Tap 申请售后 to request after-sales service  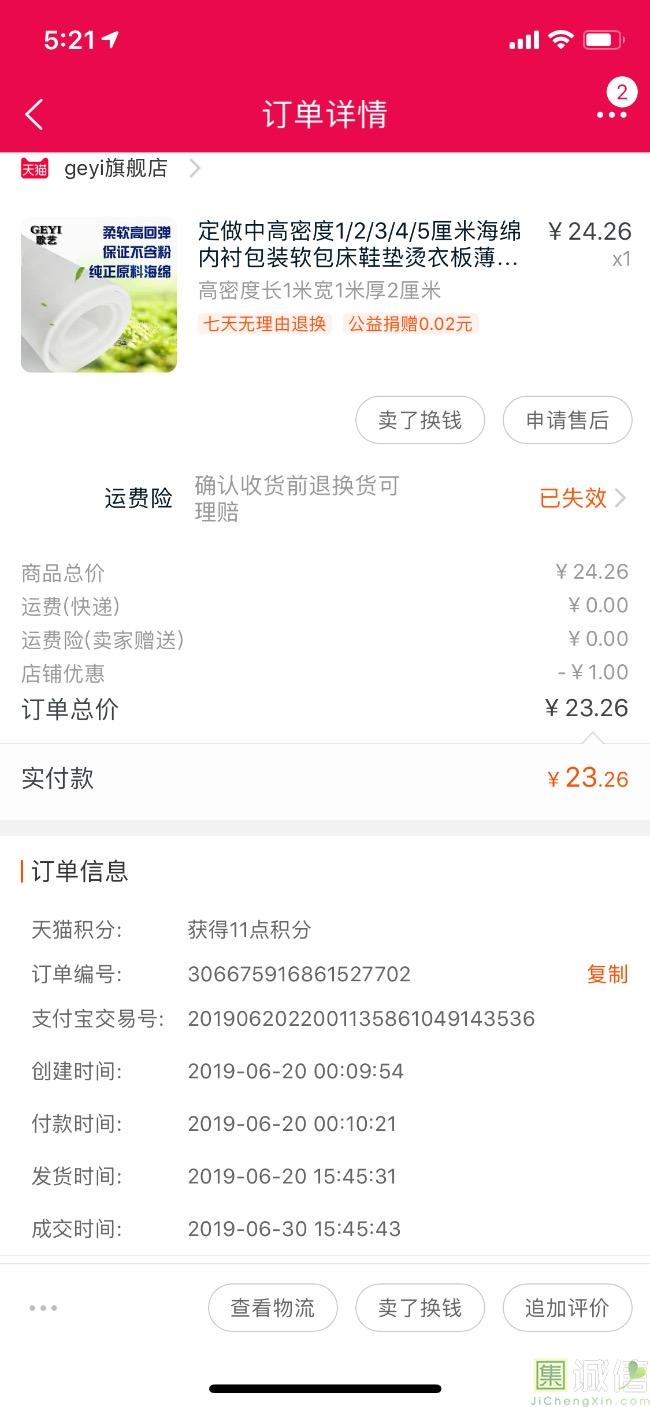click(x=567, y=420)
